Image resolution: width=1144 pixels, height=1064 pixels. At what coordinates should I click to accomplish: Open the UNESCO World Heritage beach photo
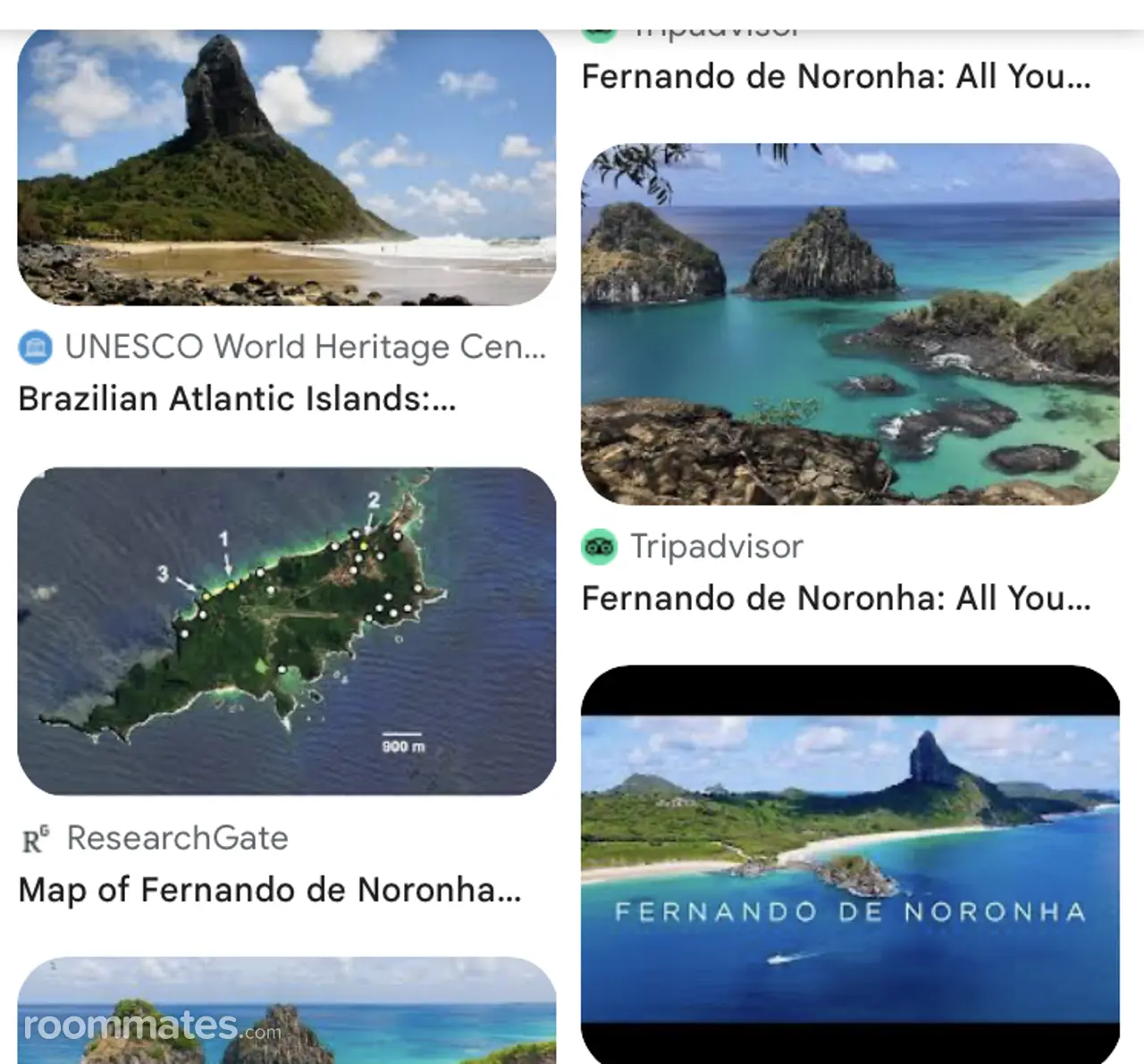286,168
